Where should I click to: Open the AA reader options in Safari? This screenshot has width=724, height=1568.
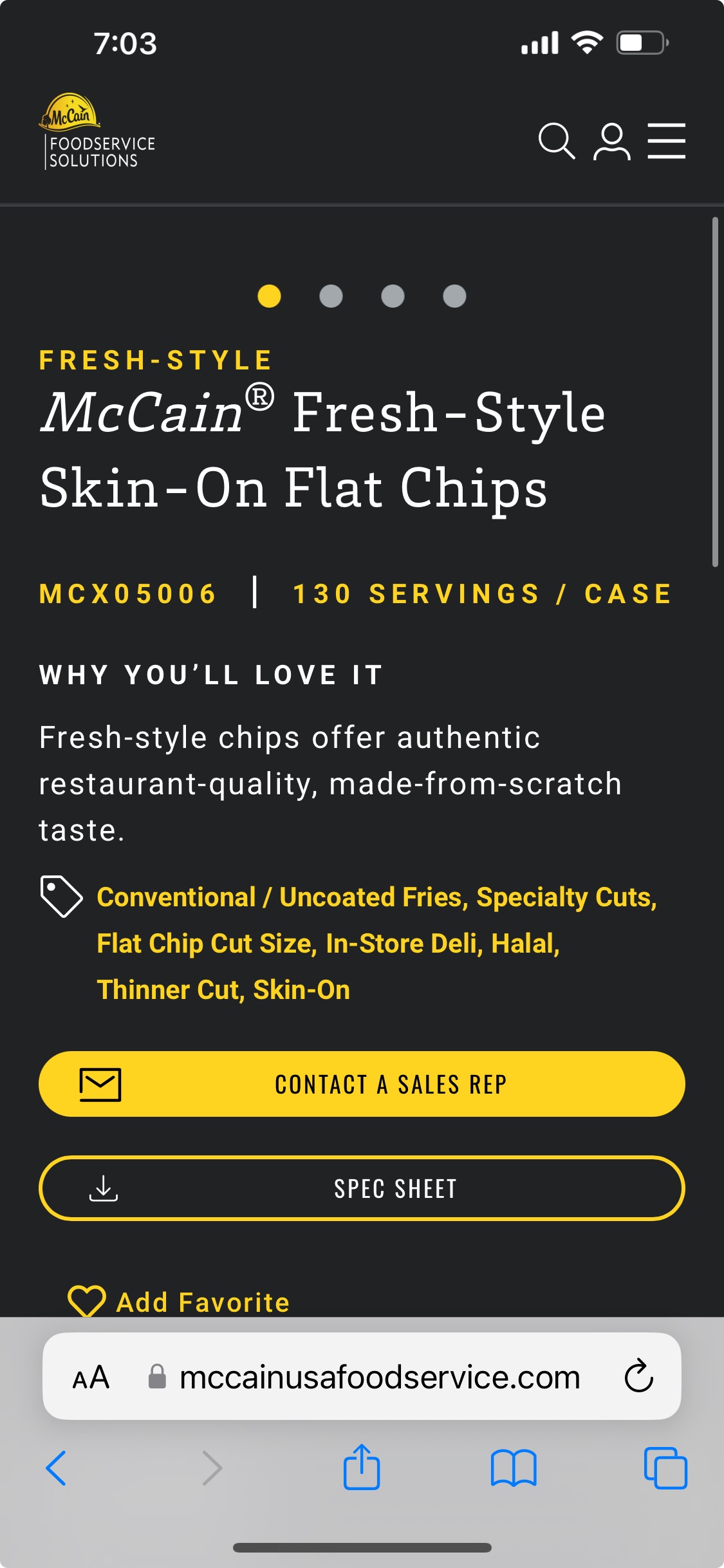(x=91, y=1377)
